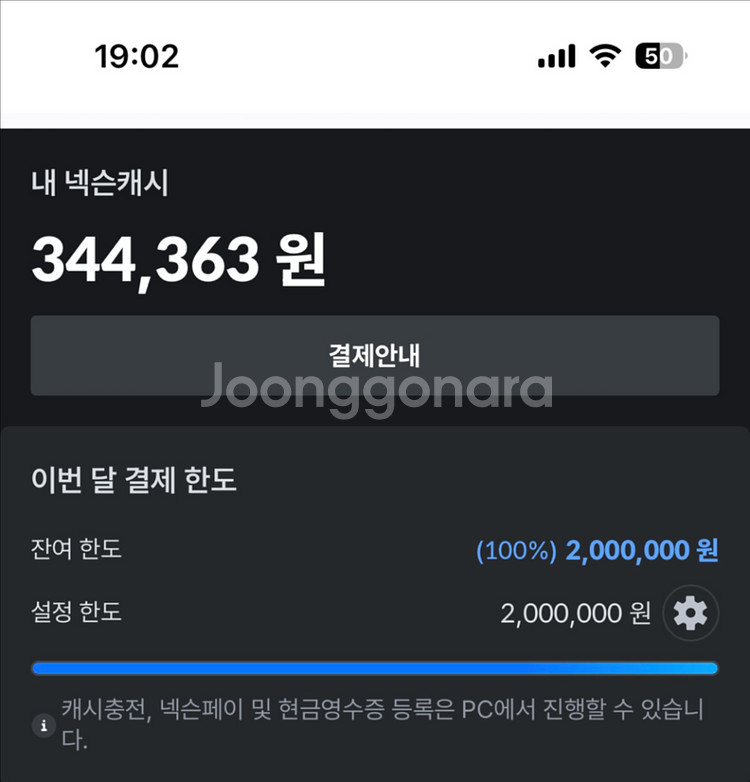Tap the 이번 달 결제 한도 section title
The image size is (750, 782).
pos(134,480)
